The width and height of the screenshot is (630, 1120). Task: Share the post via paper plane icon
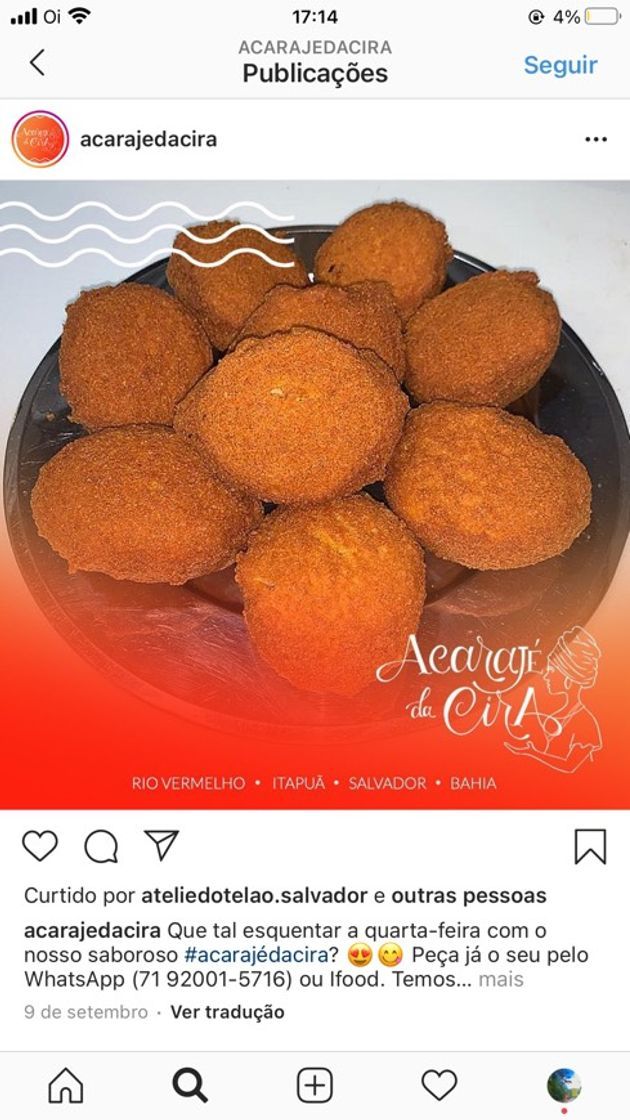[161, 845]
